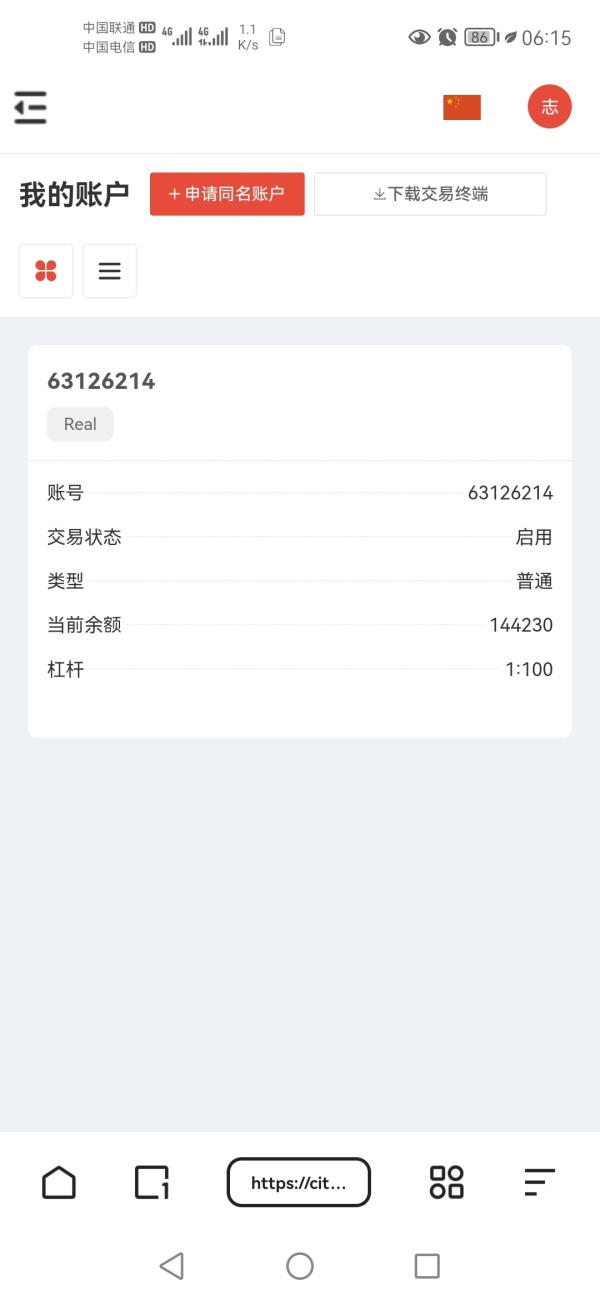
Task: Open browser apps grid shortcut
Action: click(447, 1183)
